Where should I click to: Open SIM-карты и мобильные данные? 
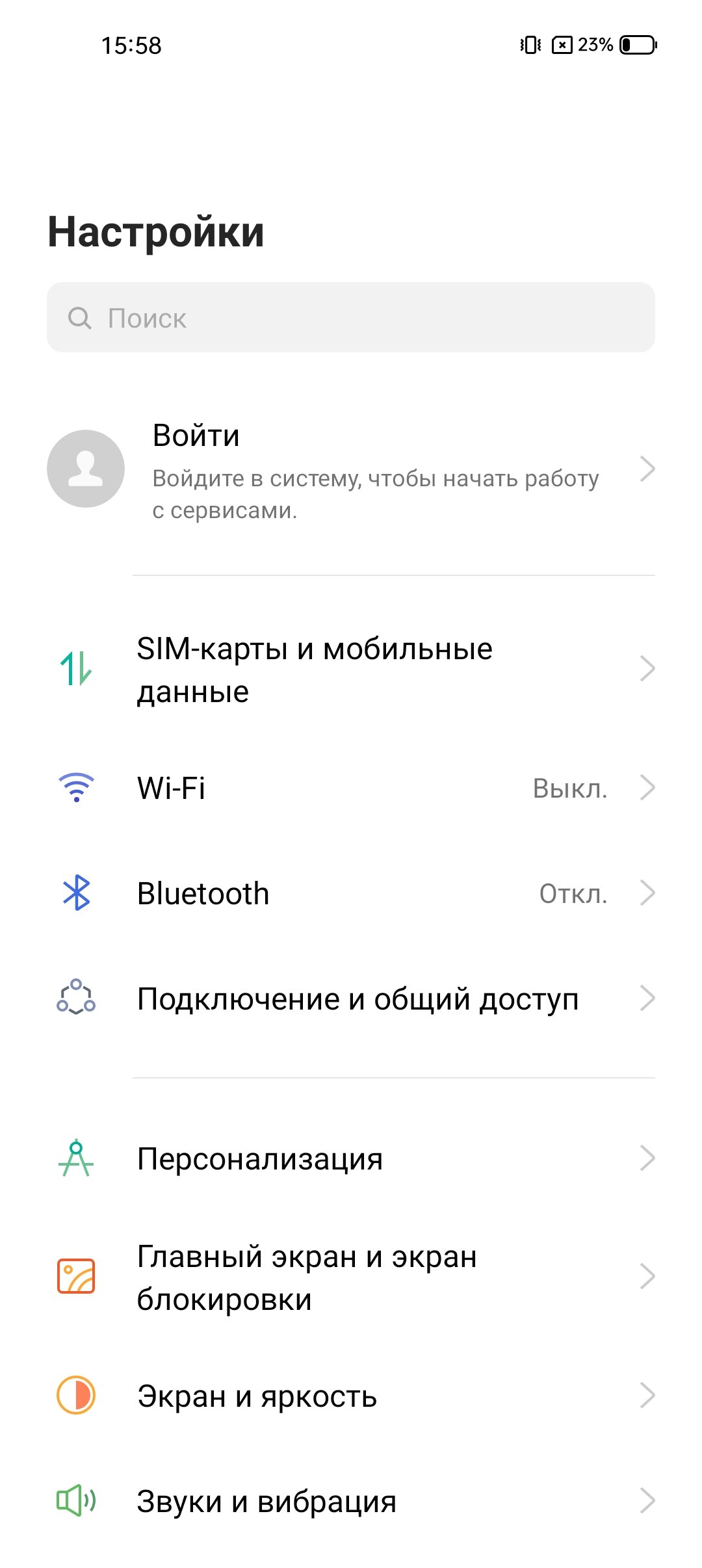[351, 670]
